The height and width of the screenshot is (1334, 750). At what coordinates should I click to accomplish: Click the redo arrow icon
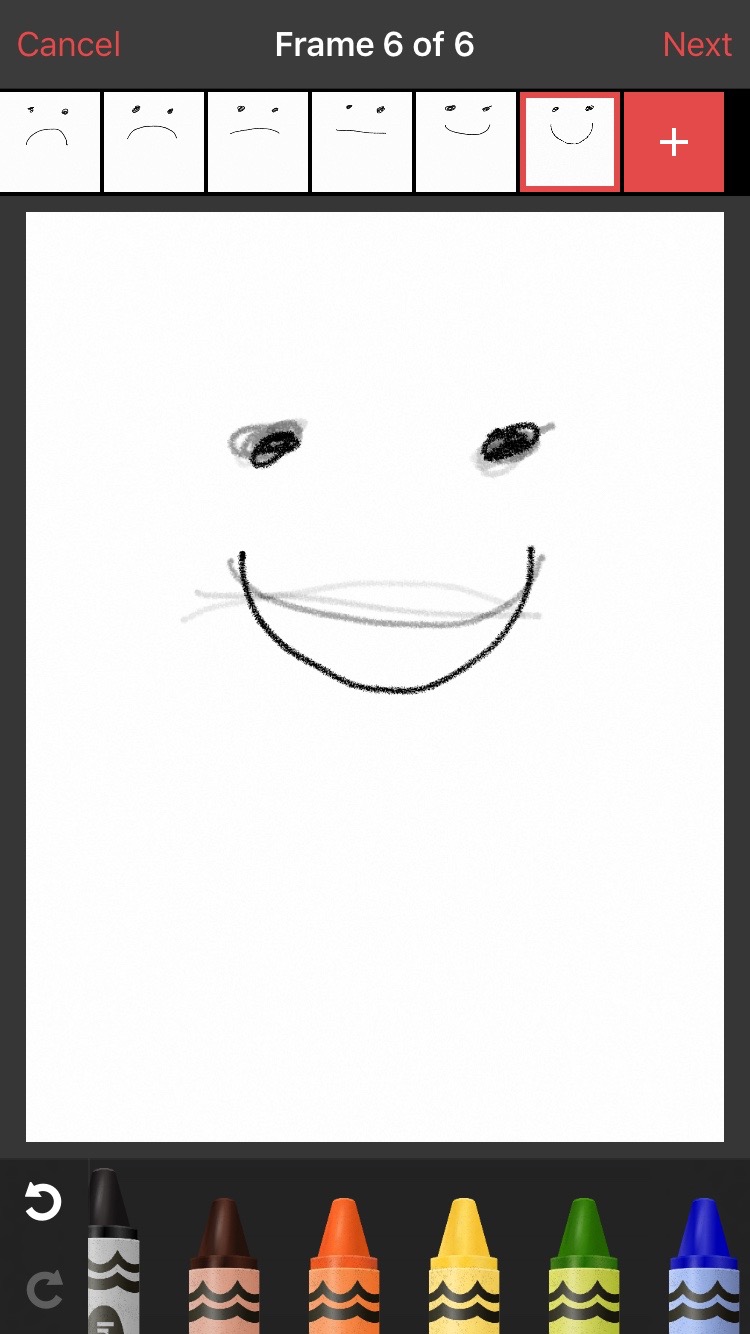(x=42, y=1290)
